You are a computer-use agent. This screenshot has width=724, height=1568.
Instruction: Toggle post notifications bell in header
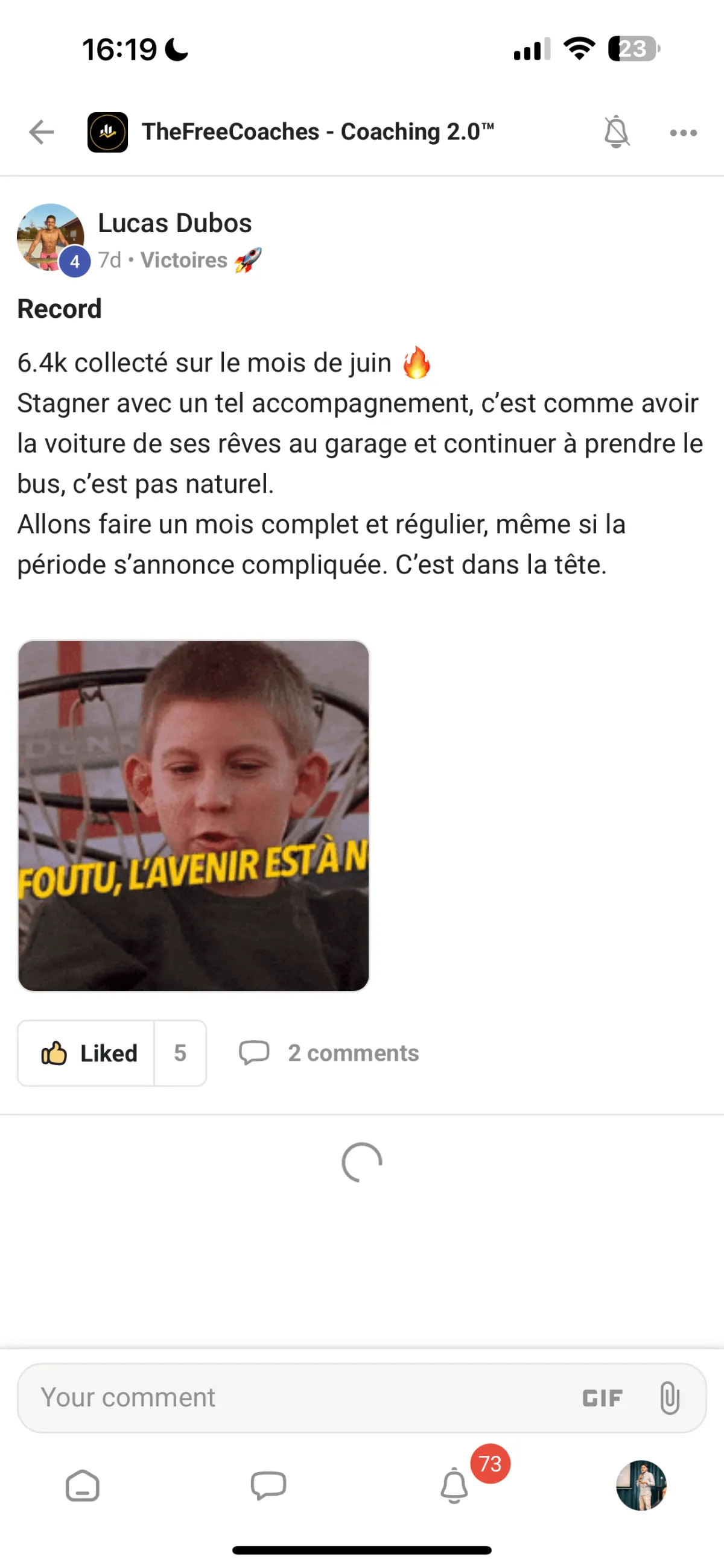(x=616, y=131)
